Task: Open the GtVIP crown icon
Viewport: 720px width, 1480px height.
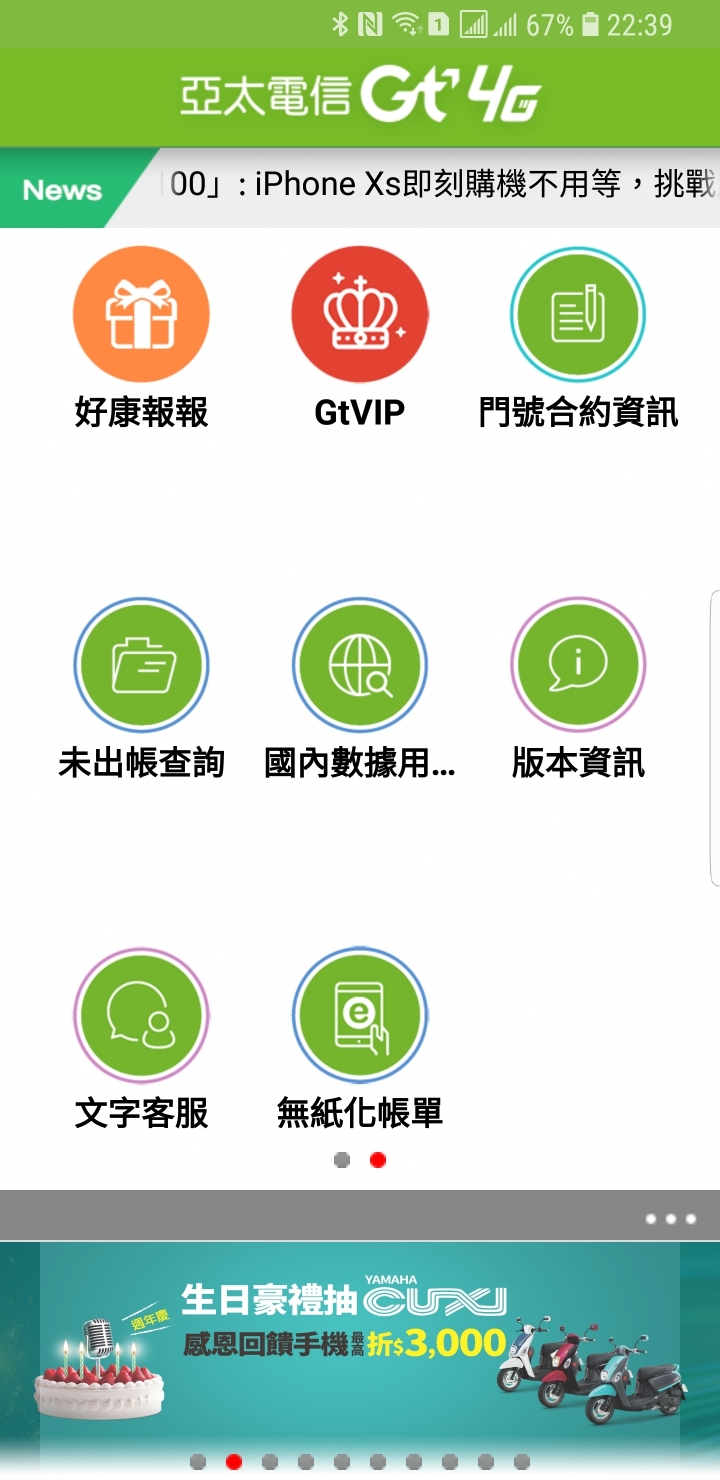Action: [360, 314]
